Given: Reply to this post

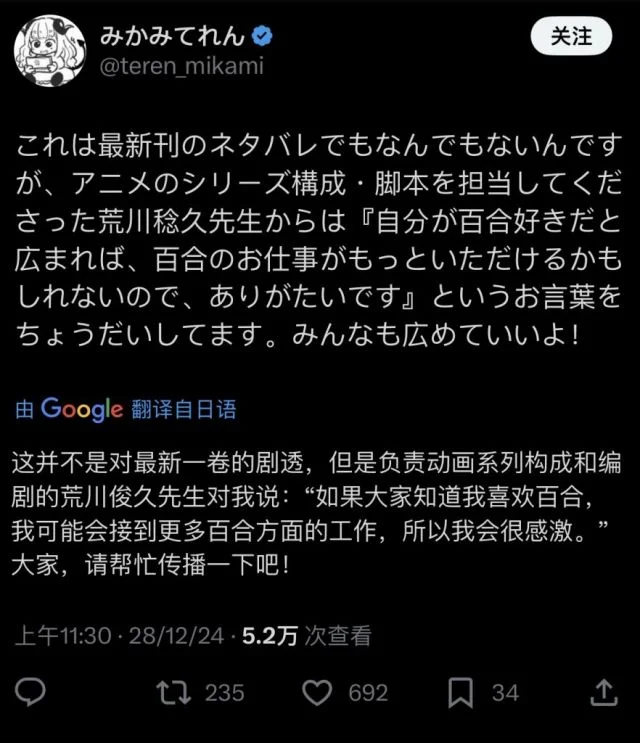Looking at the screenshot, I should (32, 692).
